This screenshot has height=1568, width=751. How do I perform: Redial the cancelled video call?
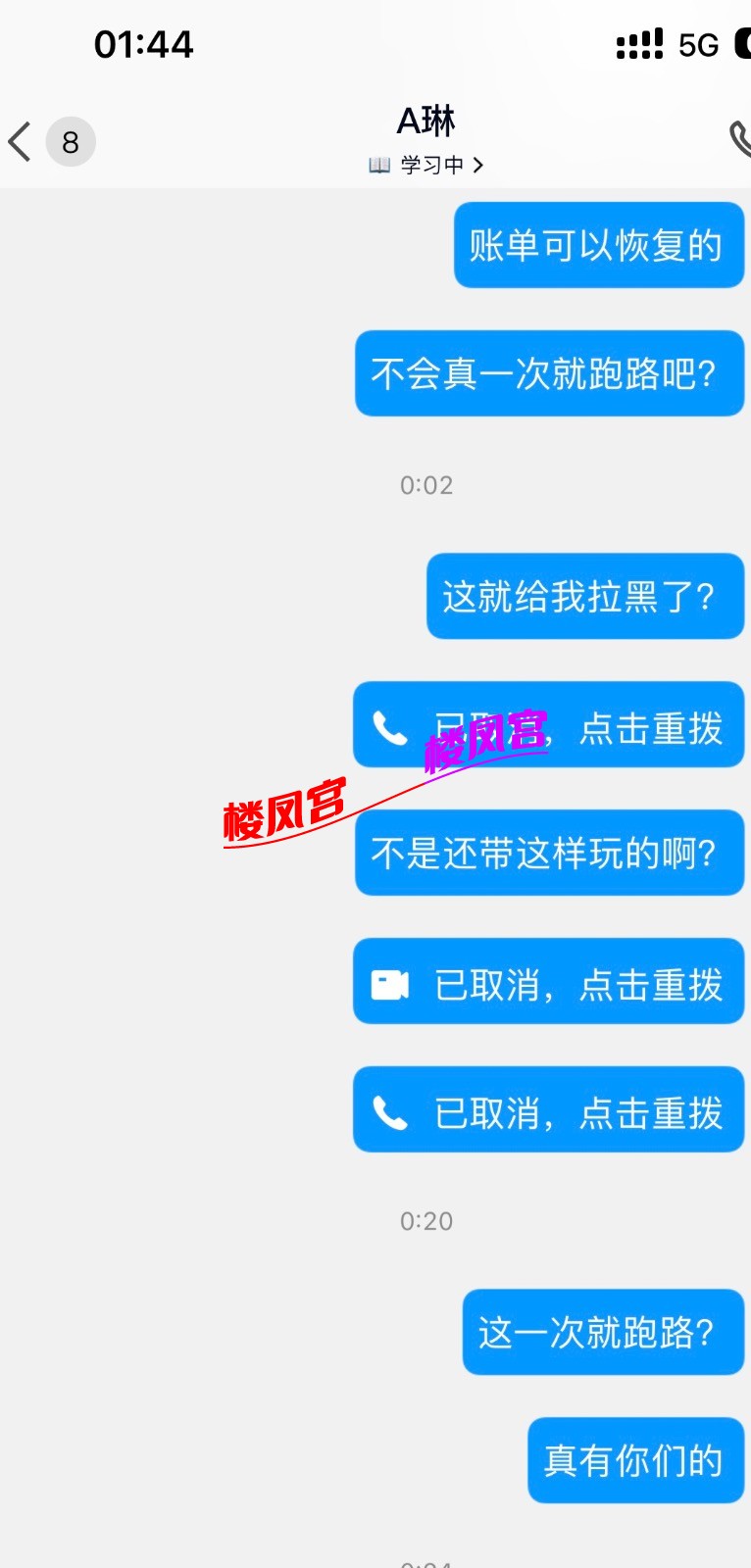click(x=548, y=982)
